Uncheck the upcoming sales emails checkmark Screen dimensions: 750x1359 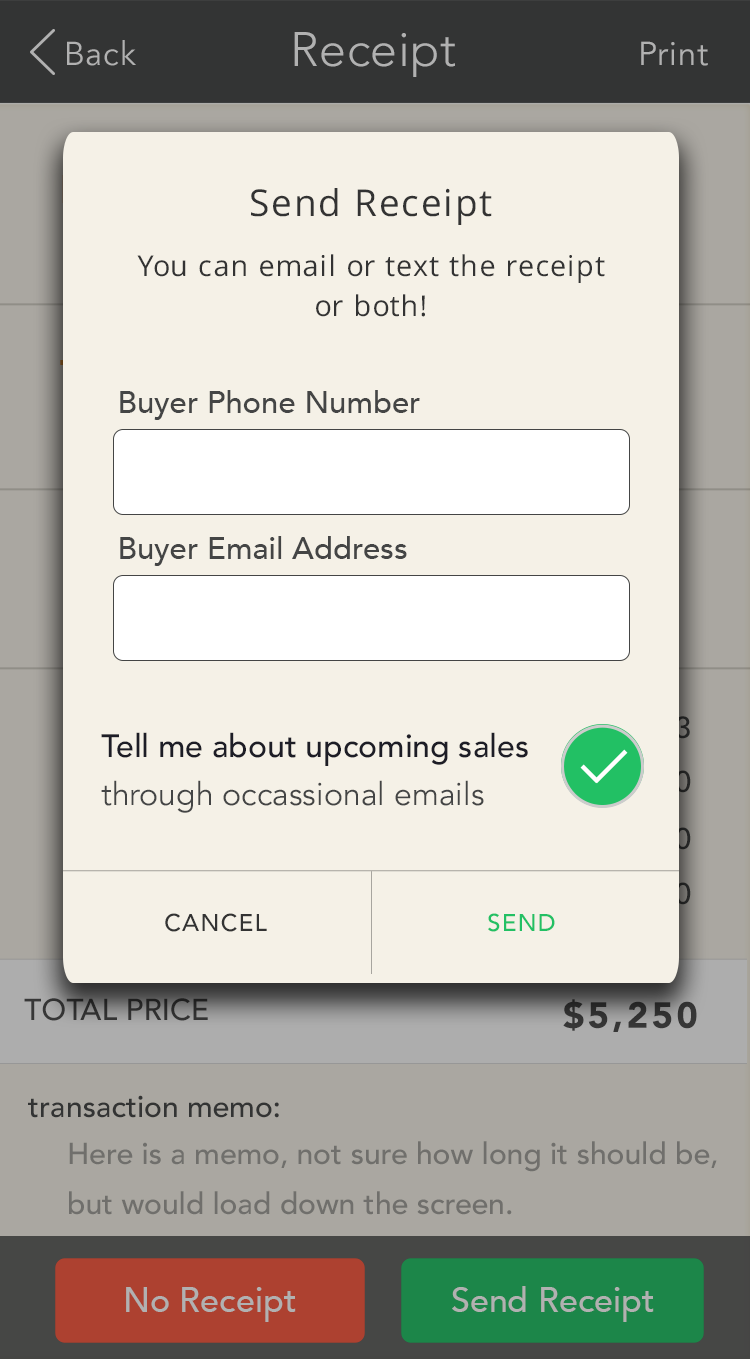pos(602,767)
